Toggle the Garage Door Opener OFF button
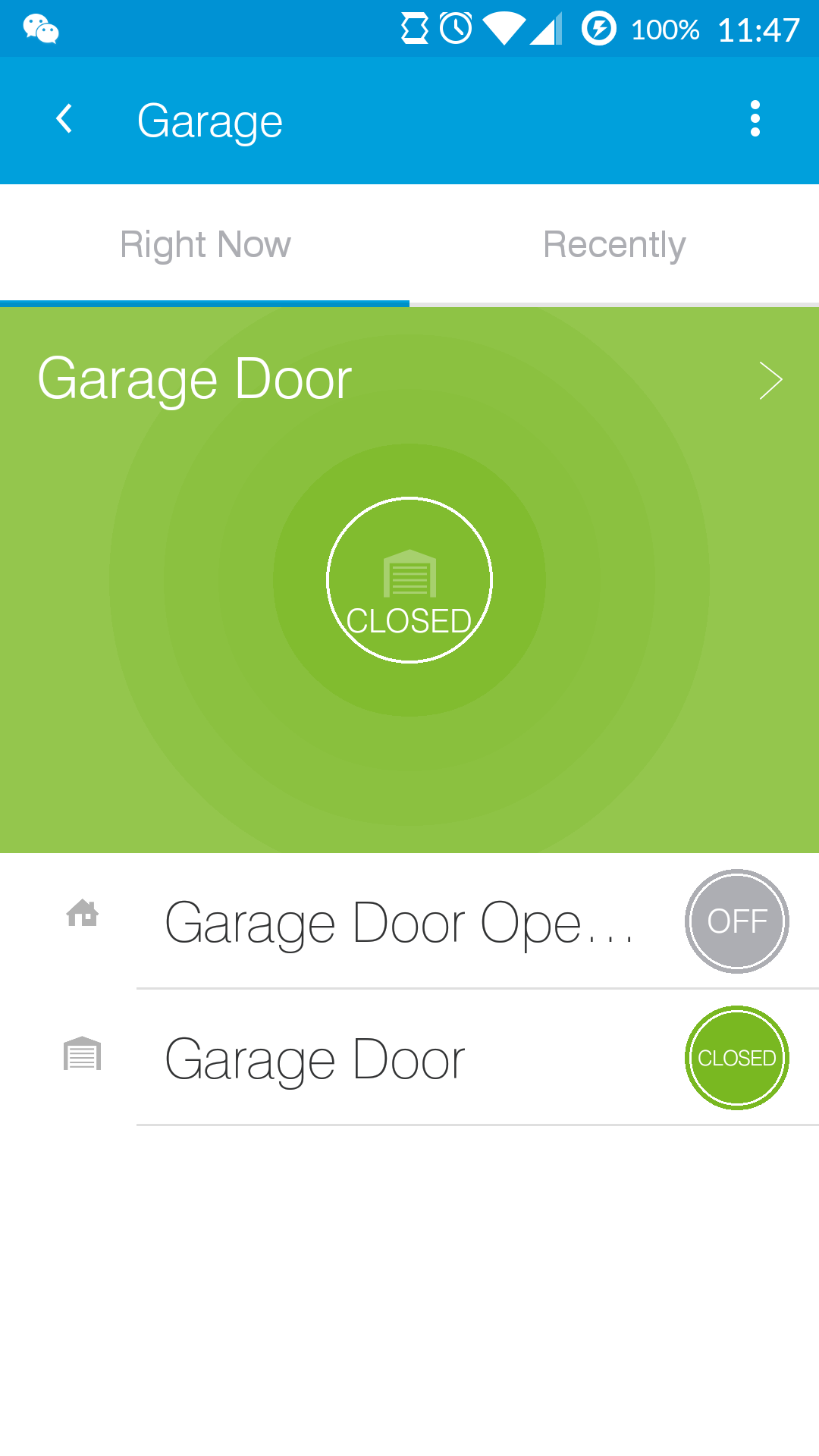The image size is (819, 1456). click(x=736, y=921)
